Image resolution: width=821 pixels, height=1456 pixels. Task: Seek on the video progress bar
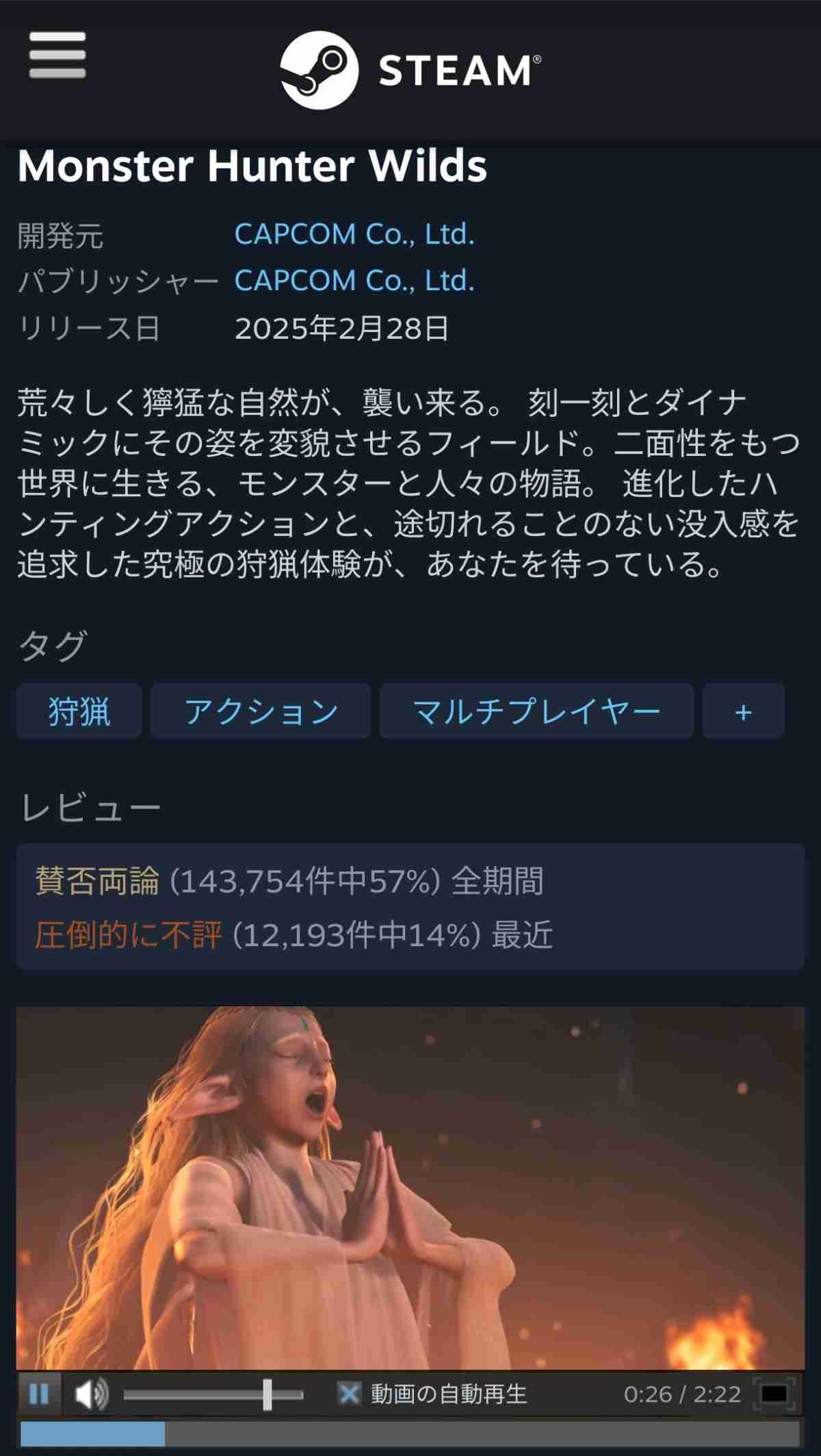(410, 1434)
